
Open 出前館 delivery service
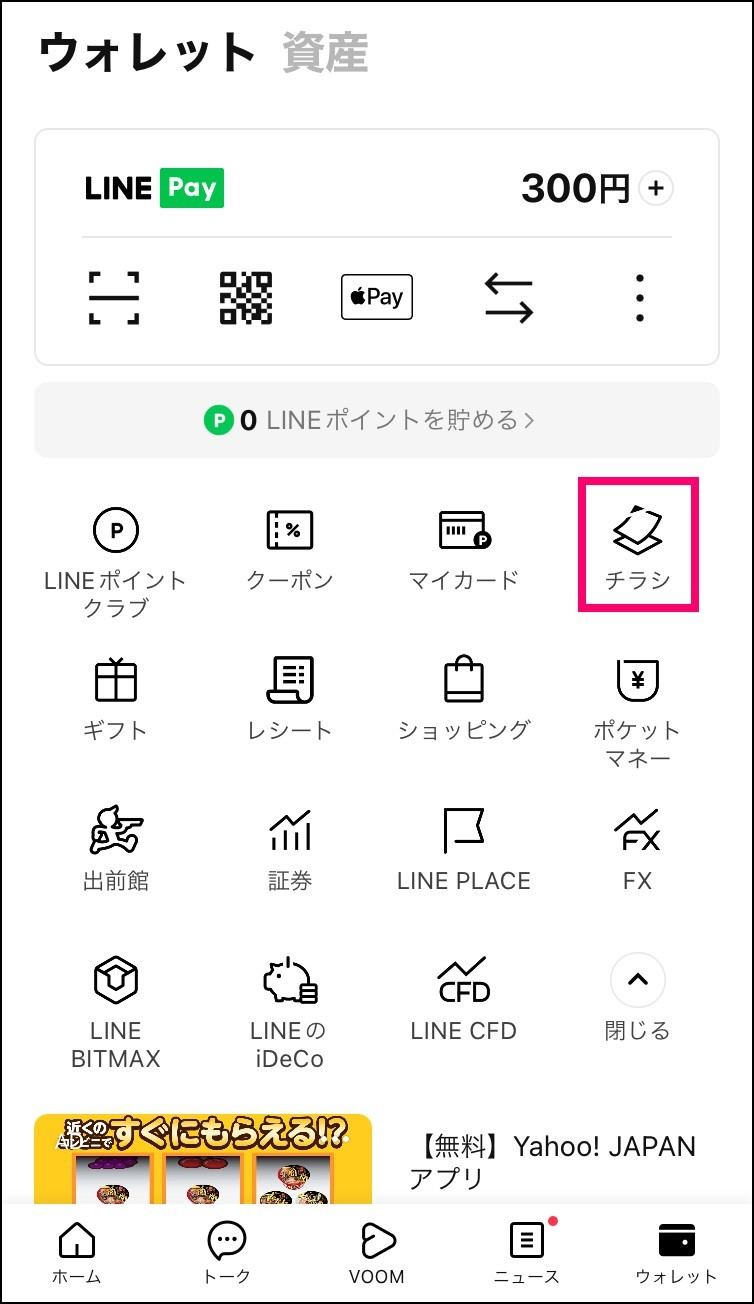click(116, 848)
